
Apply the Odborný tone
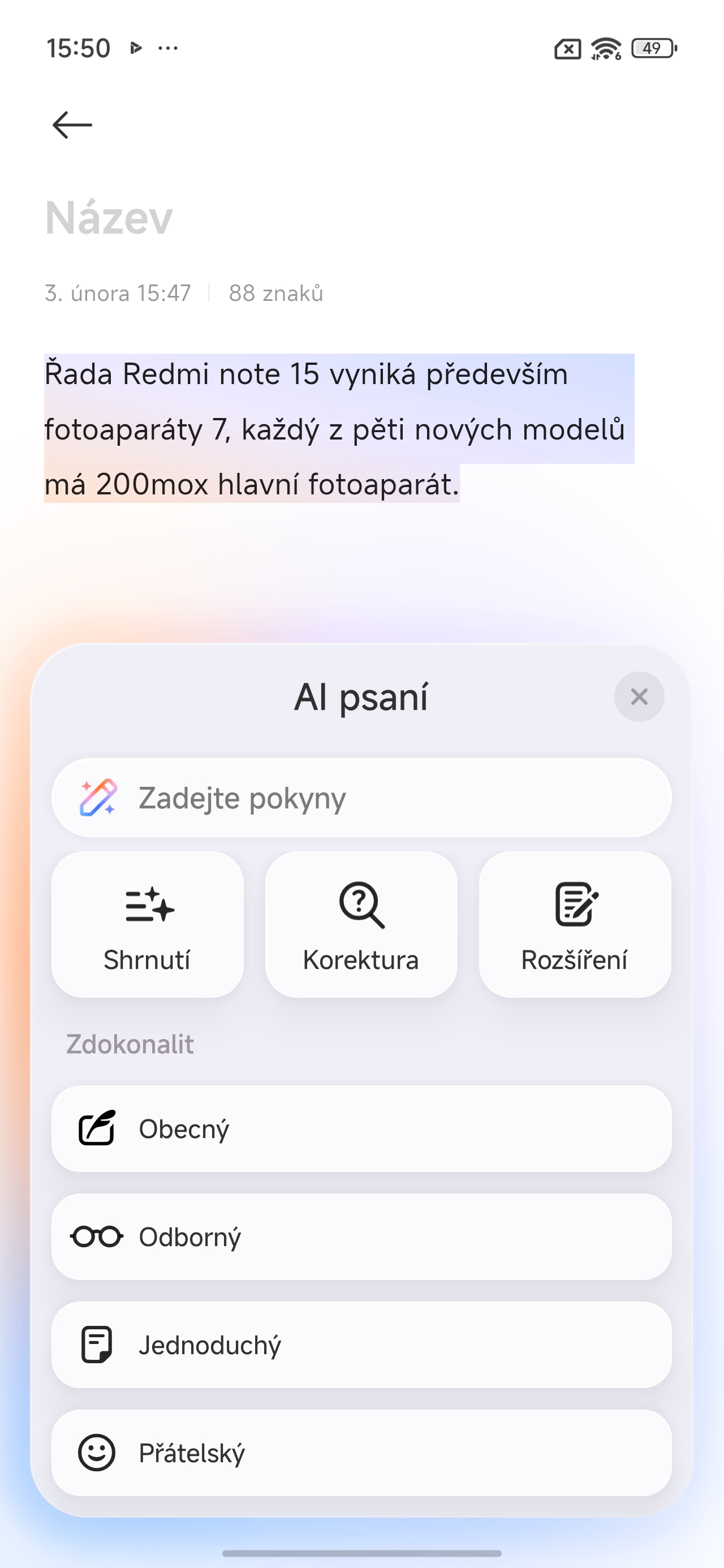coord(361,1237)
